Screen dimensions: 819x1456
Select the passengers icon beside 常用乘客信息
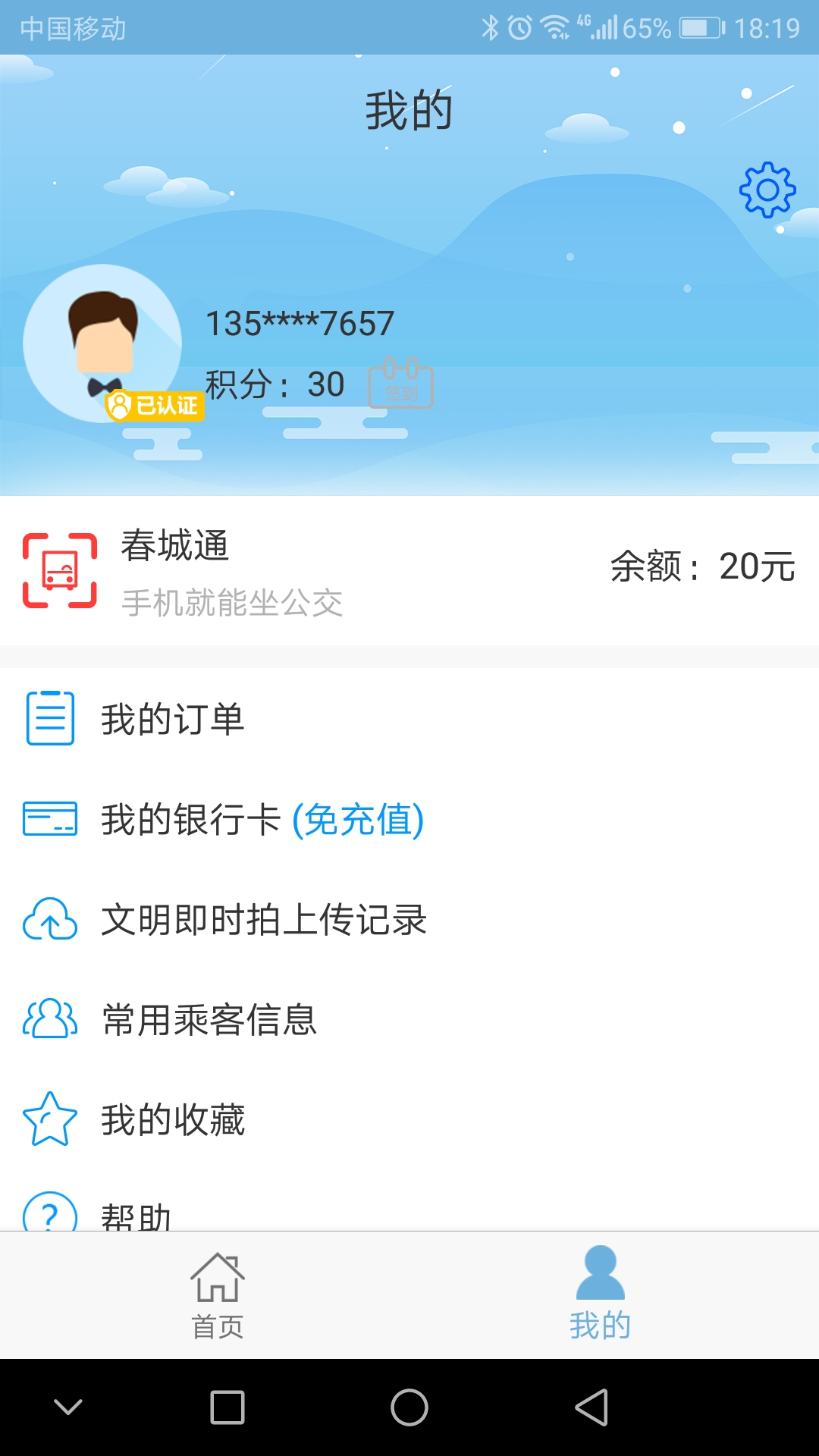49,1021
